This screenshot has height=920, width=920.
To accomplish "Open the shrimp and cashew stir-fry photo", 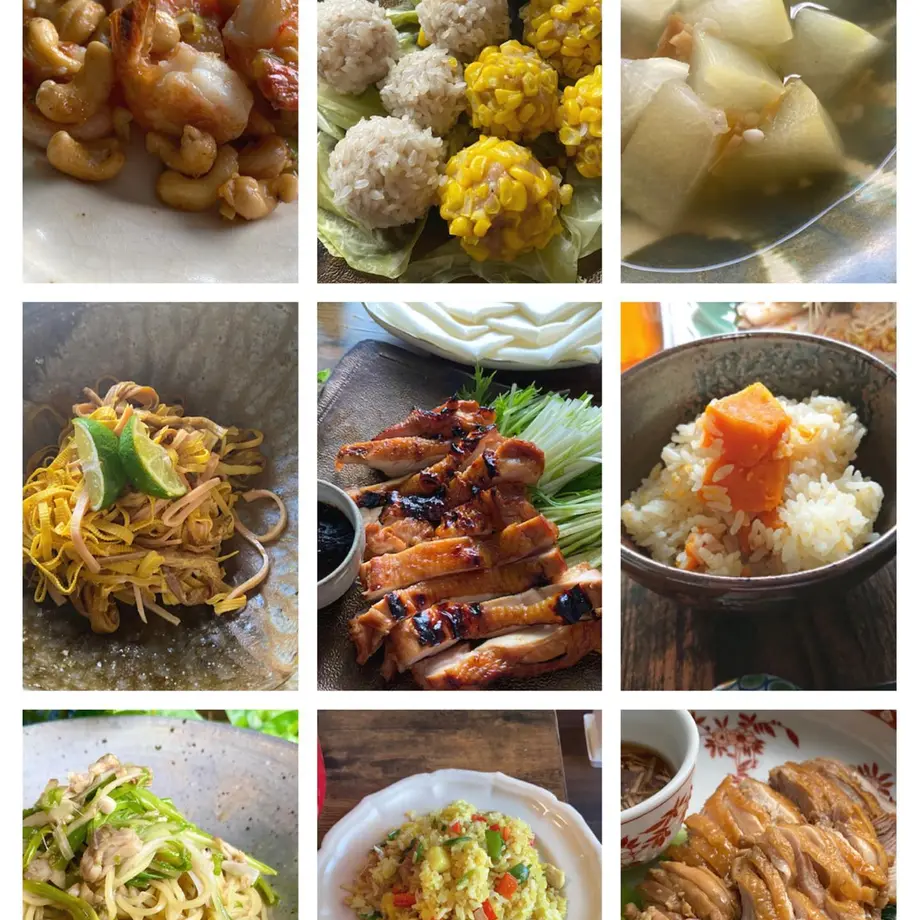I will click(x=160, y=140).
